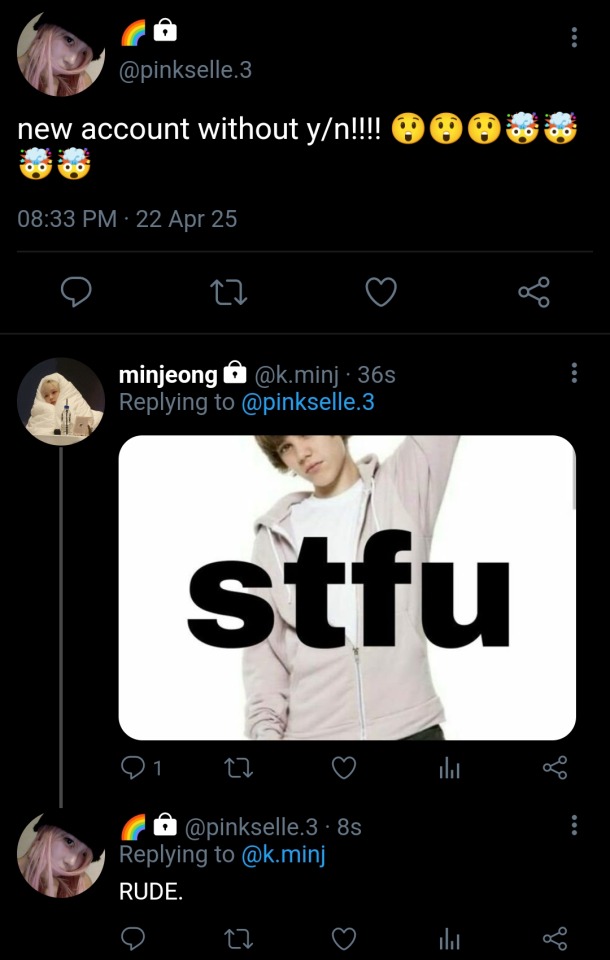Like the 'RUDE.' reply

click(344, 940)
